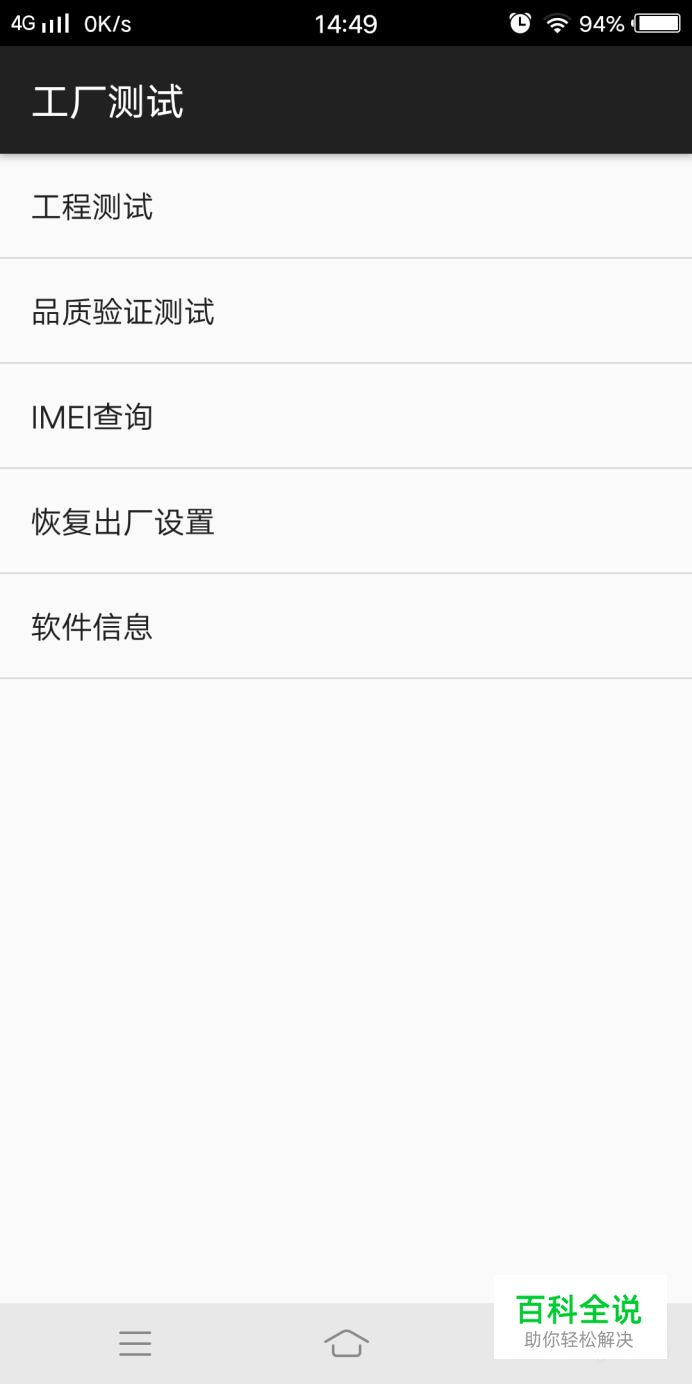Go to home screen via the home button
Image resolution: width=692 pixels, height=1384 pixels.
pos(346,1343)
